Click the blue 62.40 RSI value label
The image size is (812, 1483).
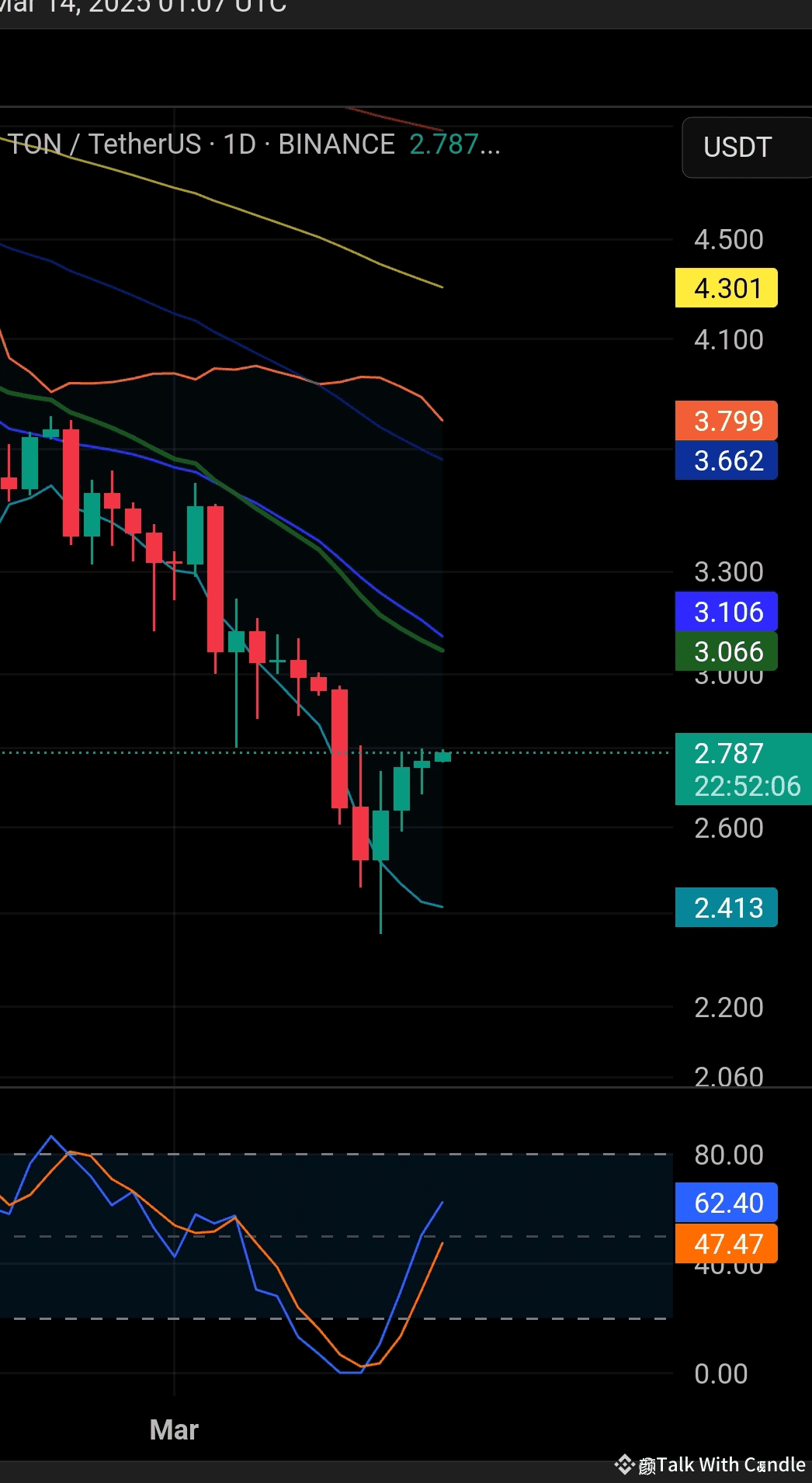(x=725, y=1202)
